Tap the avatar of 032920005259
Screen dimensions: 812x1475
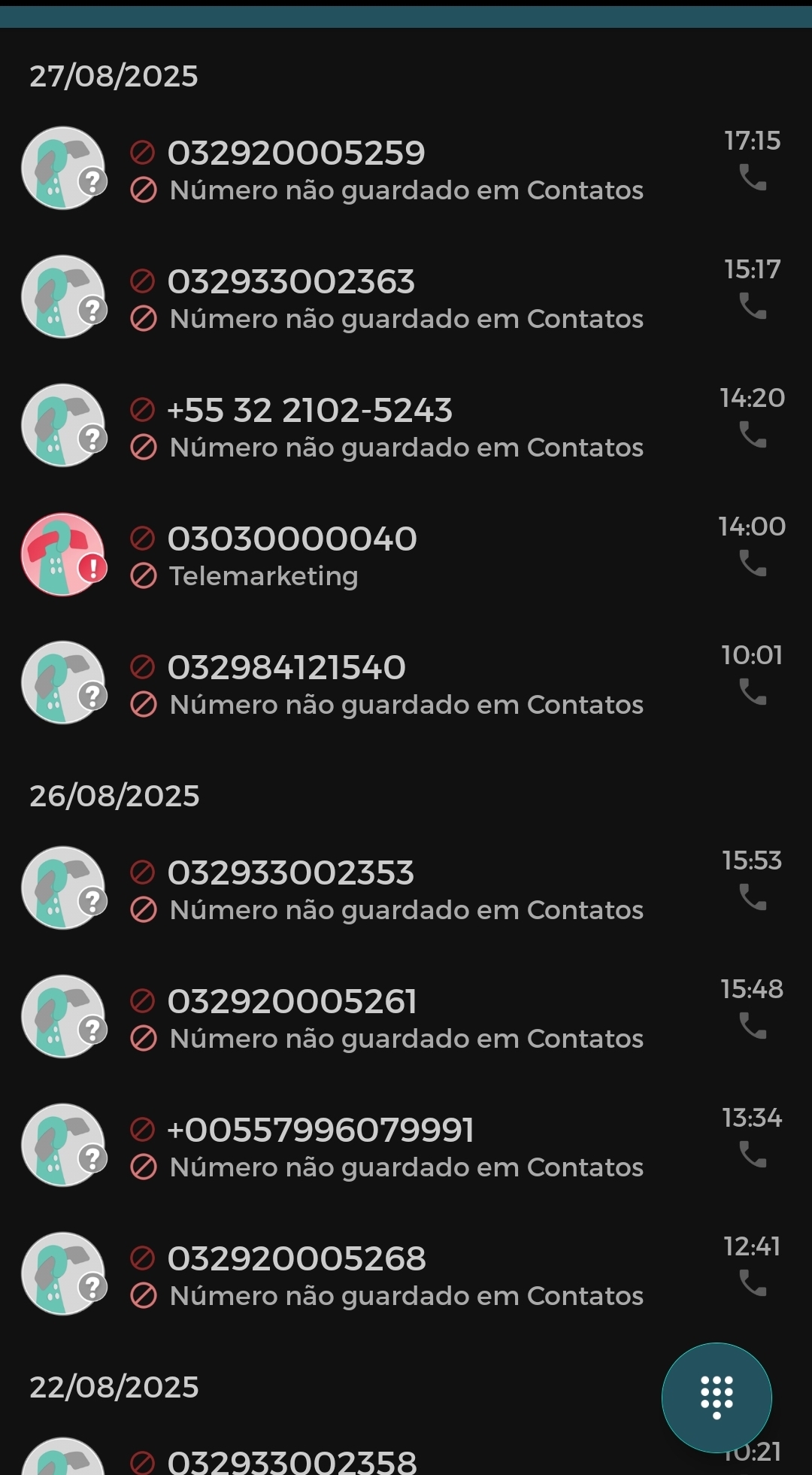click(x=63, y=168)
